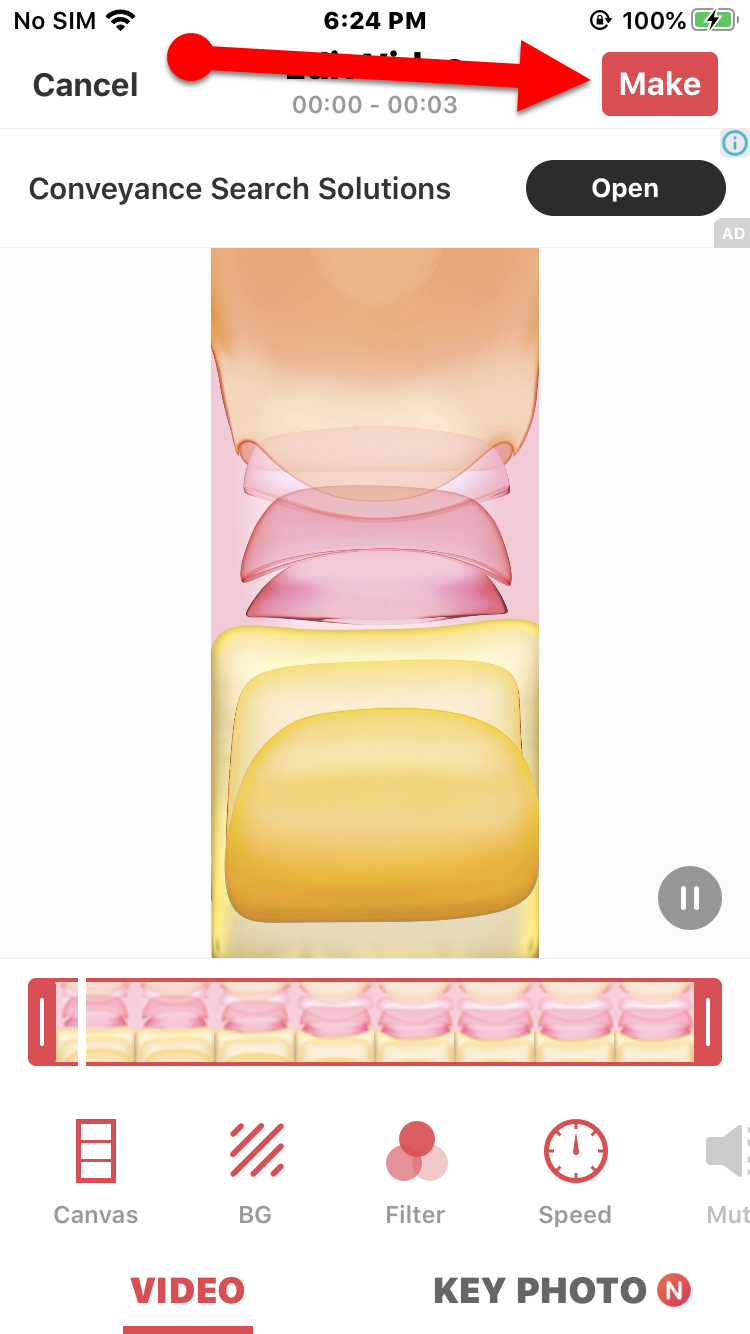Open the Canvas tool
This screenshot has width=750, height=1334.
(x=96, y=1172)
